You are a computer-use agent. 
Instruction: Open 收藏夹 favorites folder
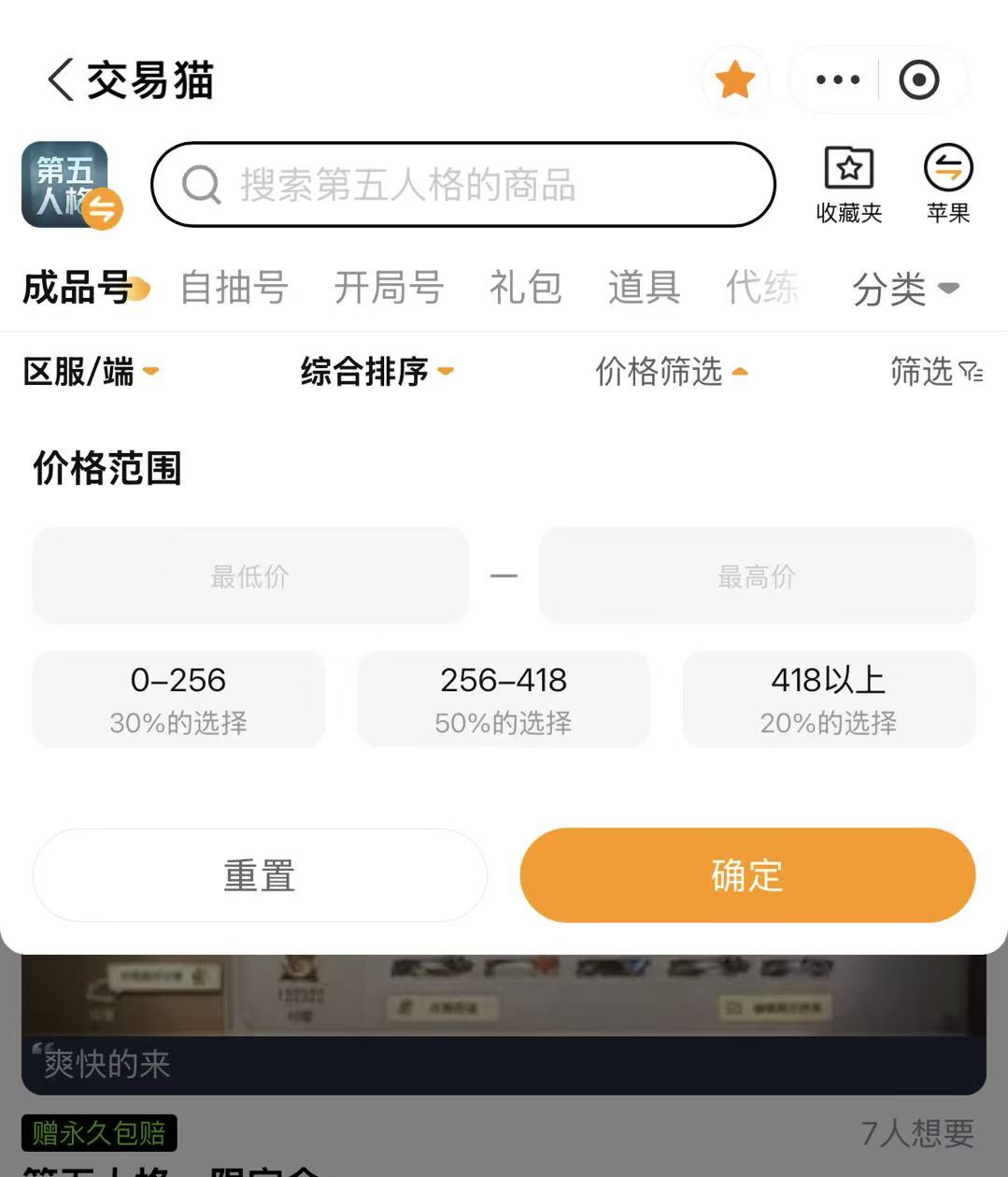coord(848,185)
